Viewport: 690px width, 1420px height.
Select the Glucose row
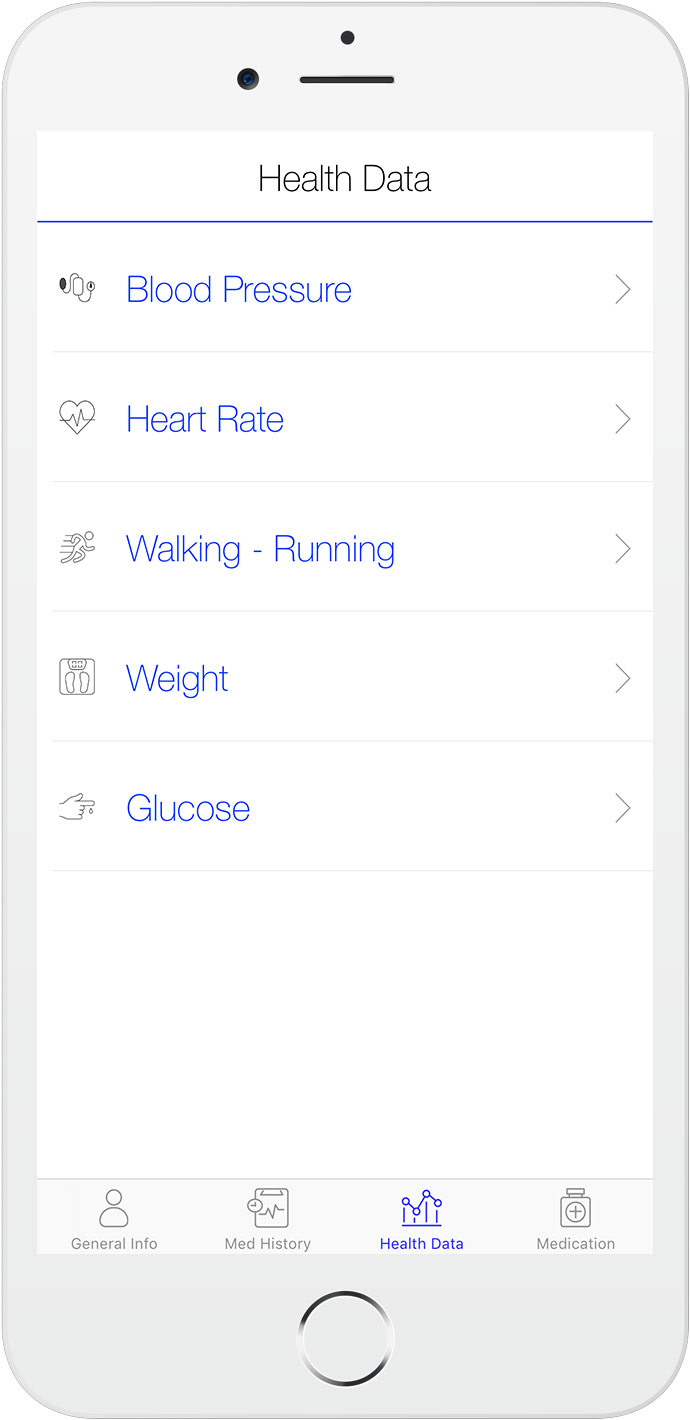345,807
